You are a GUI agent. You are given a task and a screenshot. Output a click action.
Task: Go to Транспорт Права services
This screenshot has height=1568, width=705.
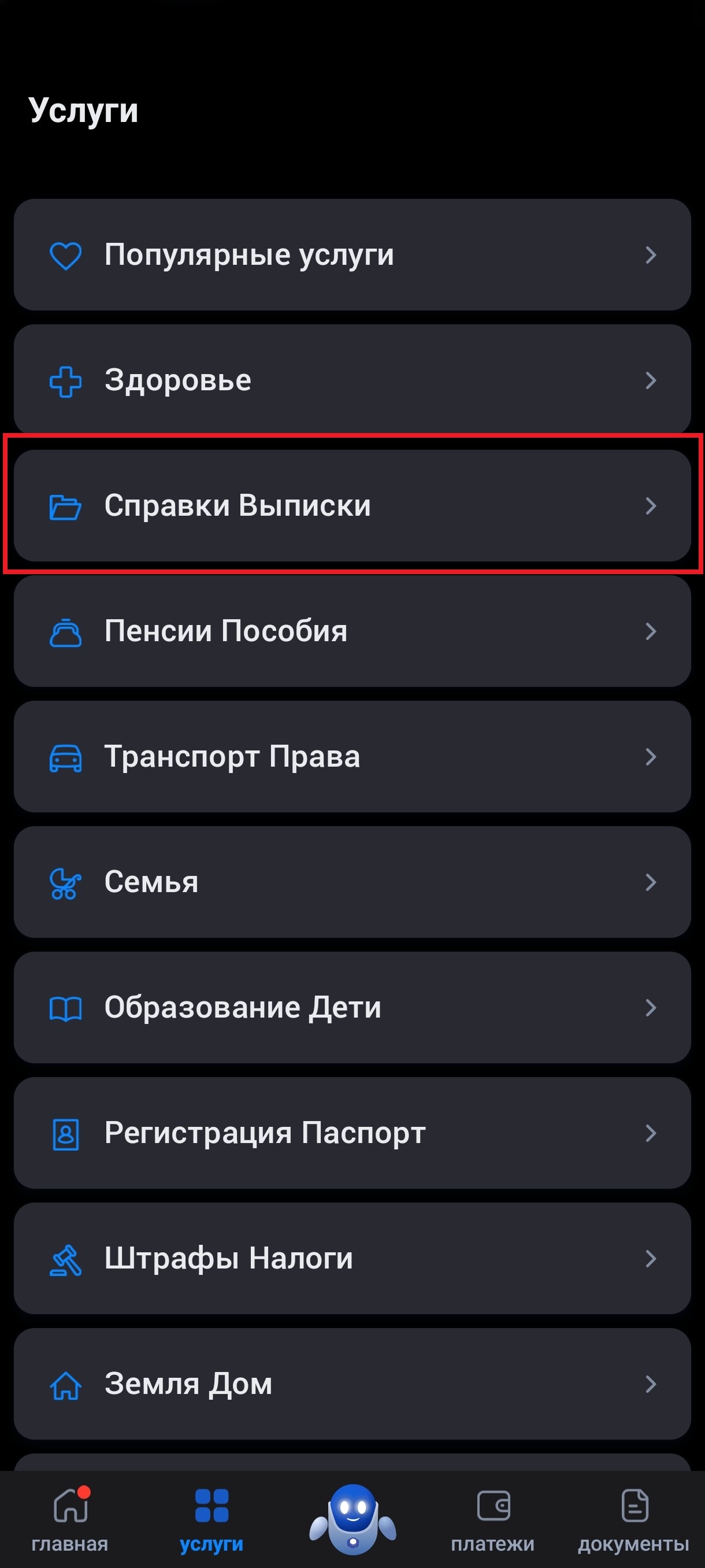tap(352, 756)
